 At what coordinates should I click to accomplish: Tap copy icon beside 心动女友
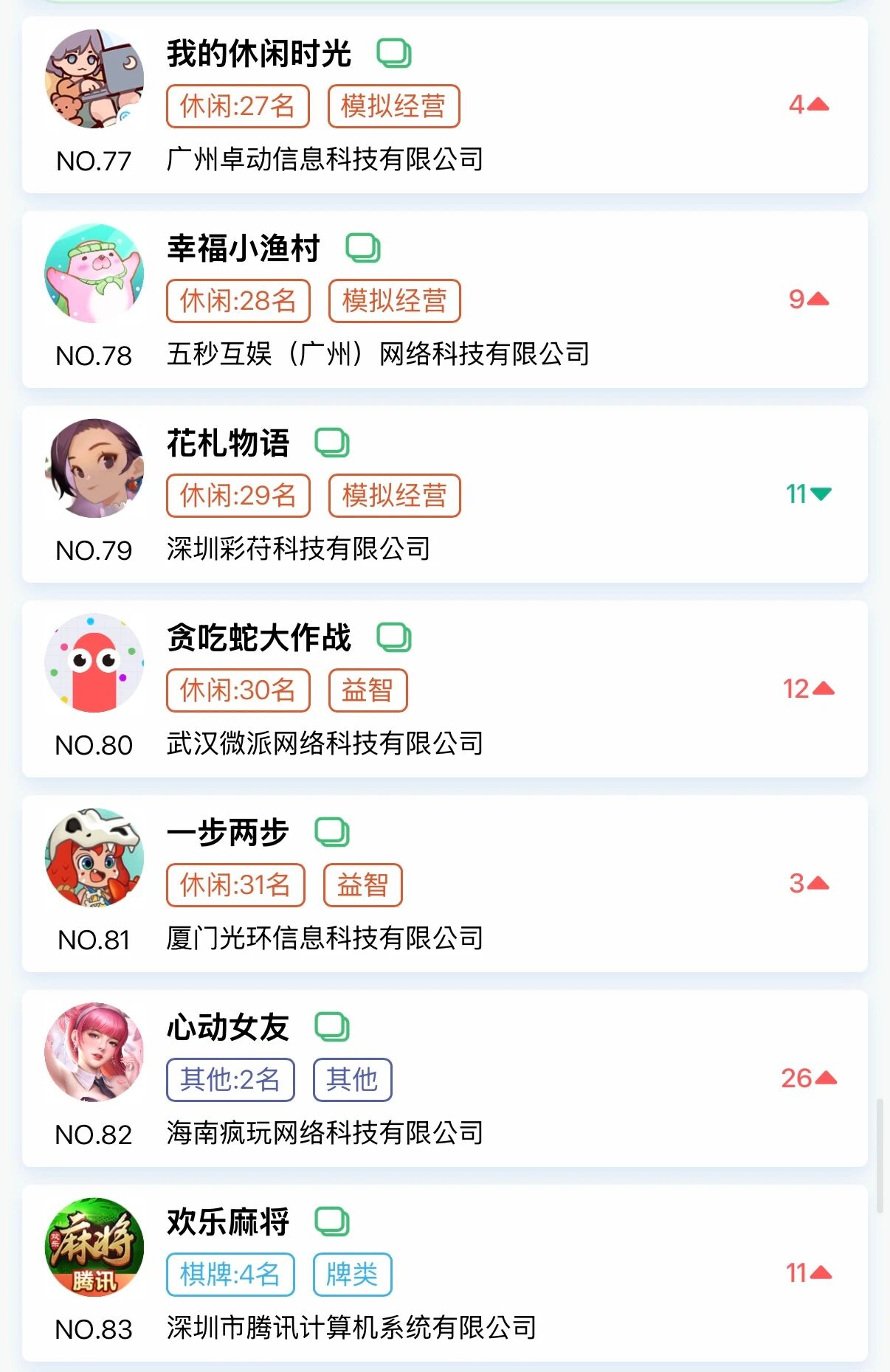click(x=332, y=1028)
